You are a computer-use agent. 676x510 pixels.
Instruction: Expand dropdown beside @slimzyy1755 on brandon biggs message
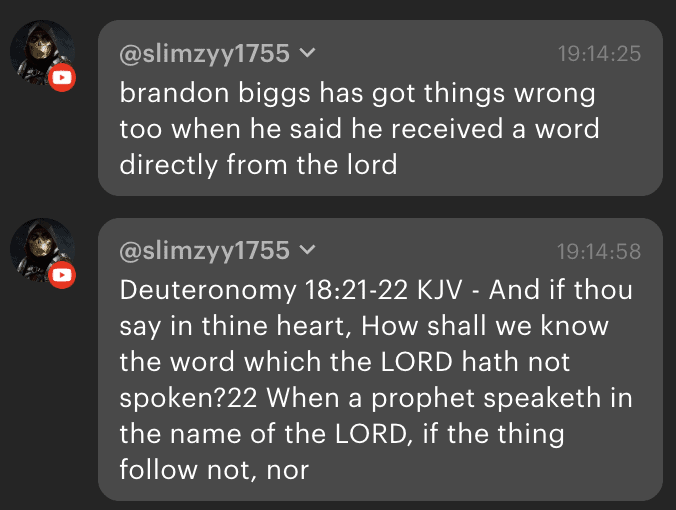click(308, 52)
